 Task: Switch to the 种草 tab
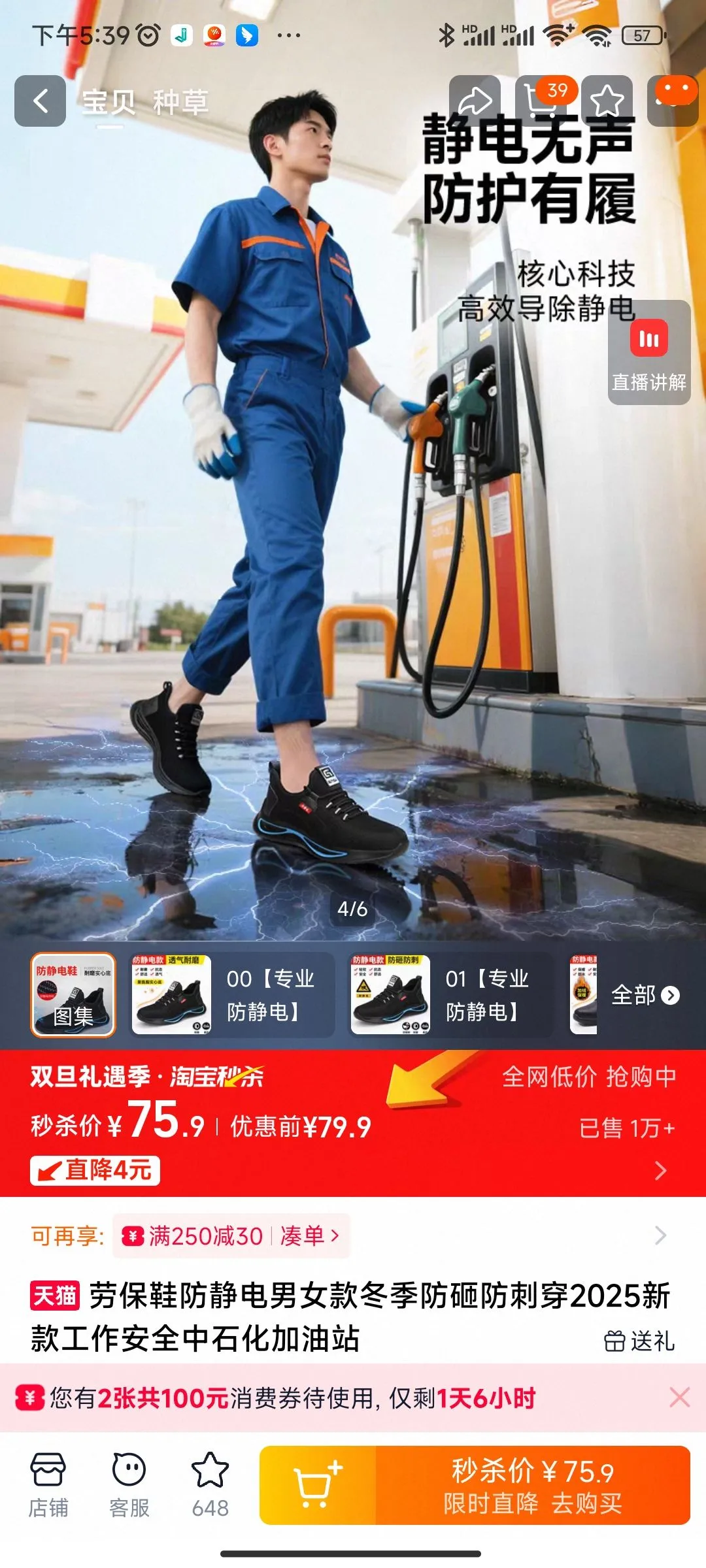point(180,103)
